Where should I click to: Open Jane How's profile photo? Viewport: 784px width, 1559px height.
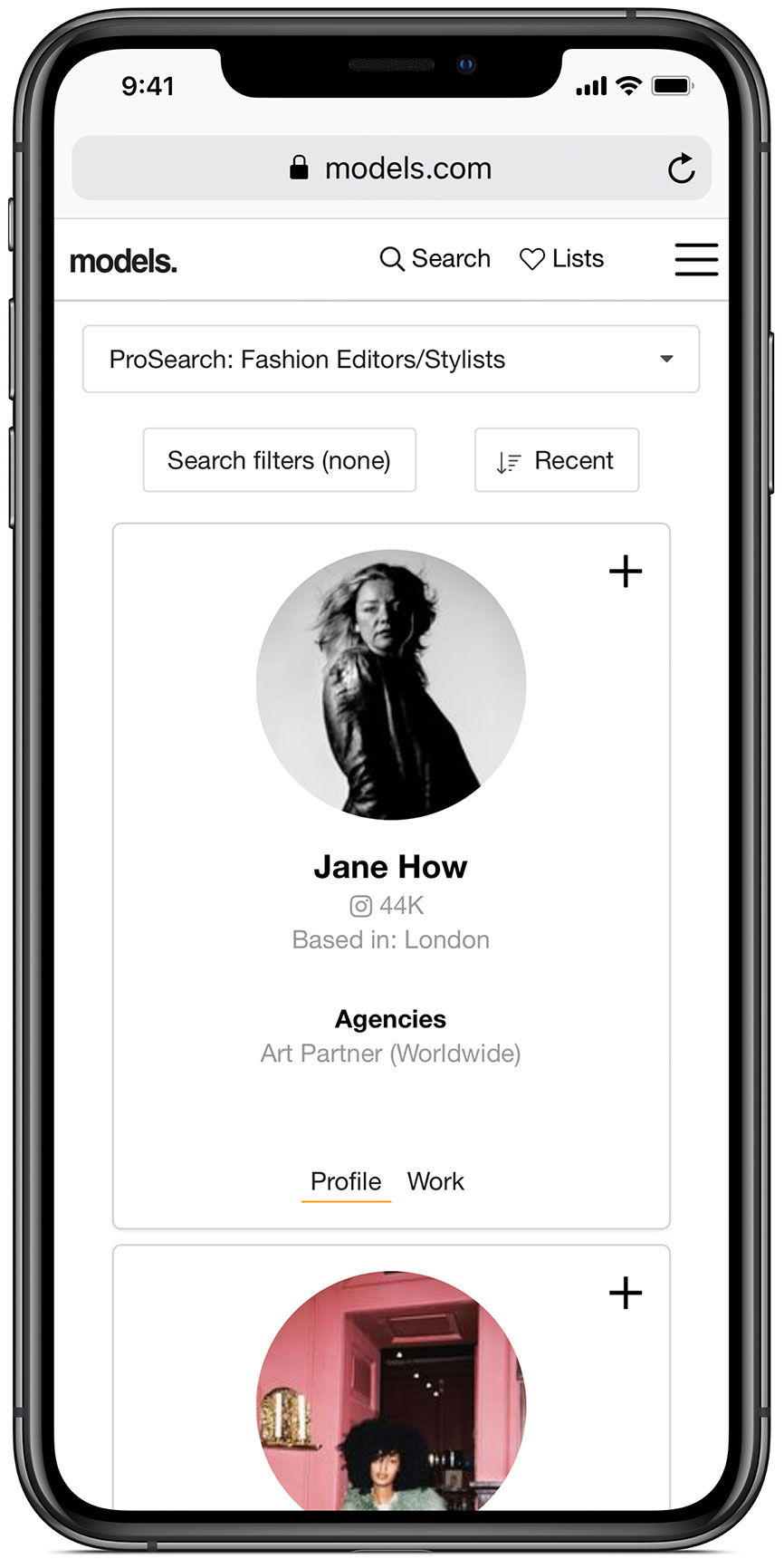point(391,684)
